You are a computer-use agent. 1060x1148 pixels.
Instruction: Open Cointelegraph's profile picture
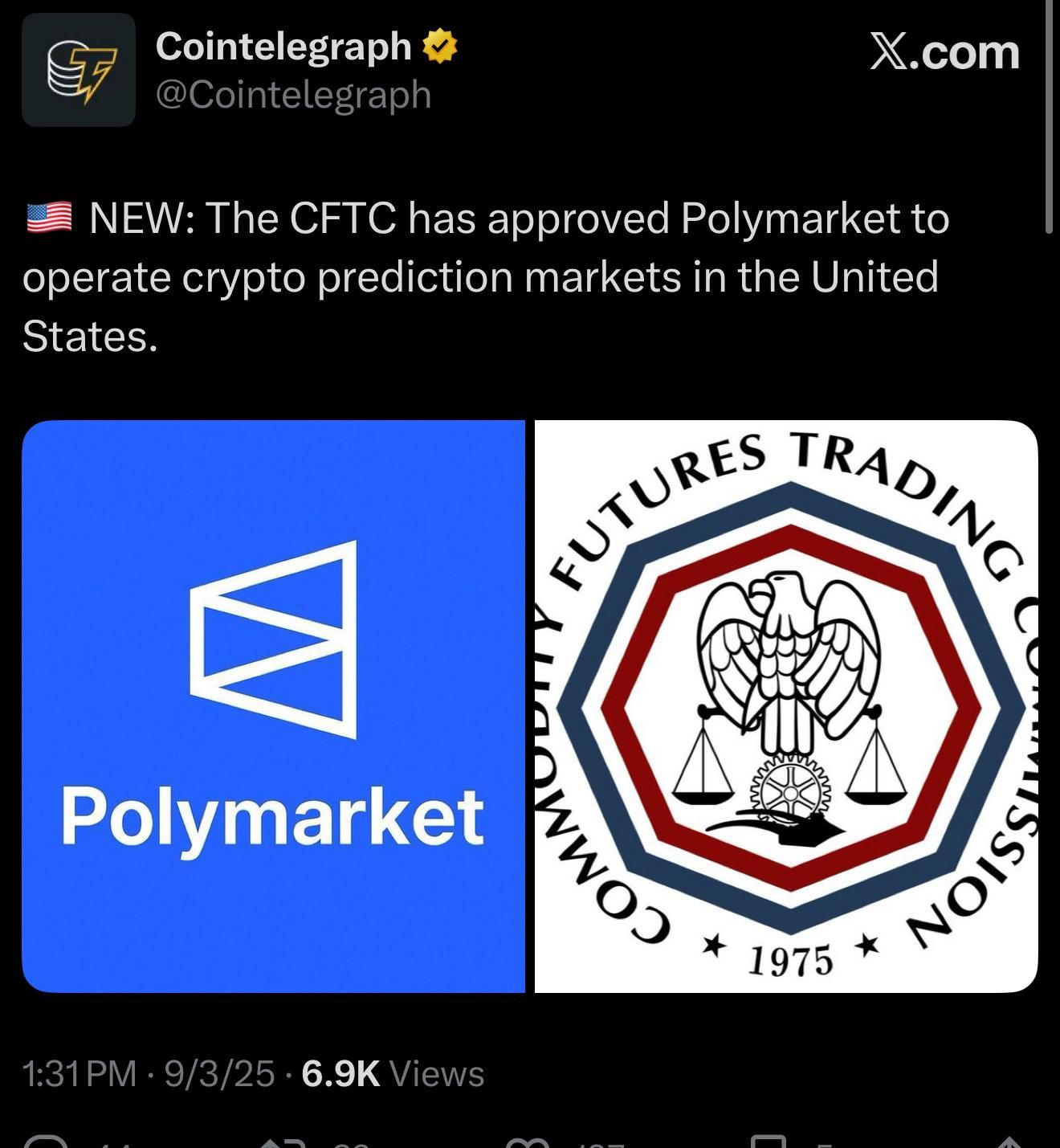point(78,70)
